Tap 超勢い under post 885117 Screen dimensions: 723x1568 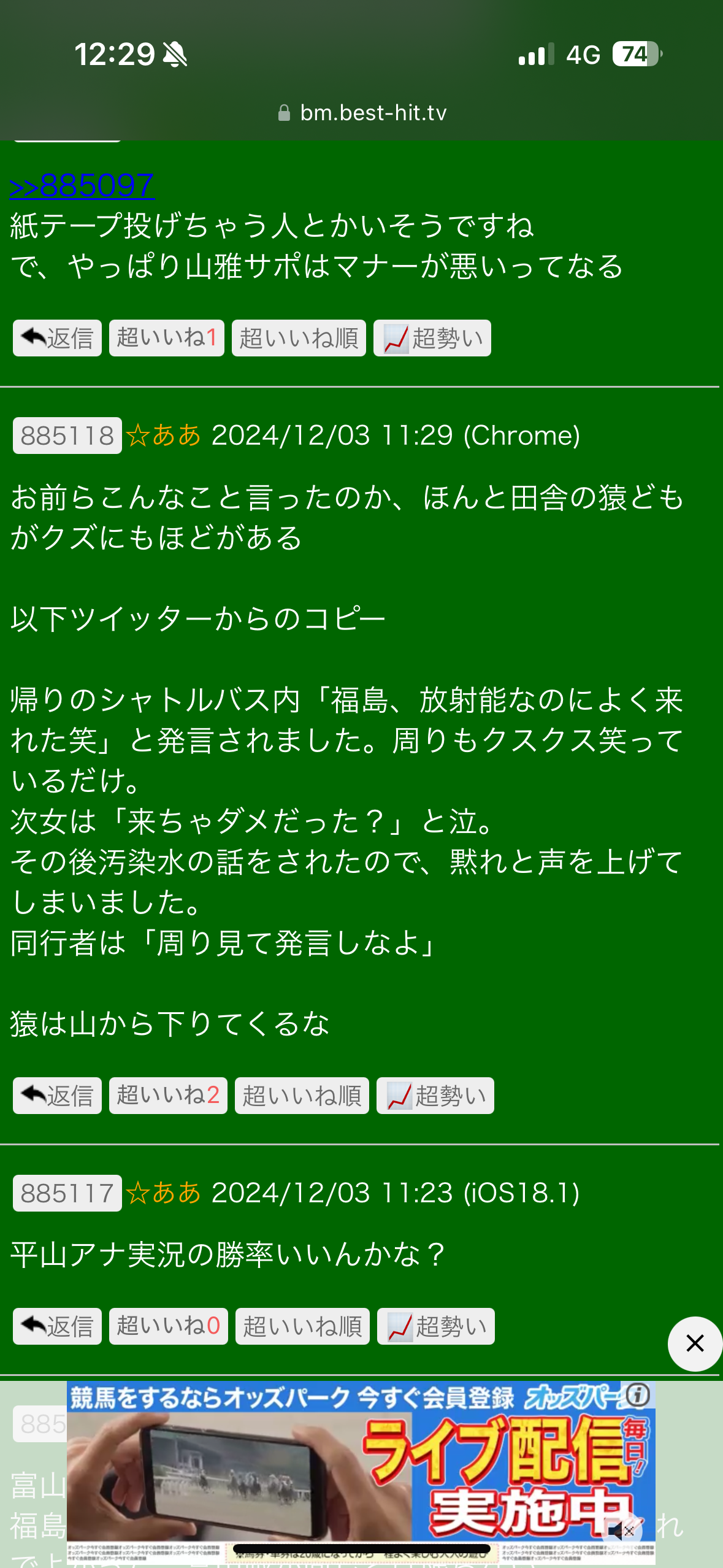click(x=436, y=1326)
